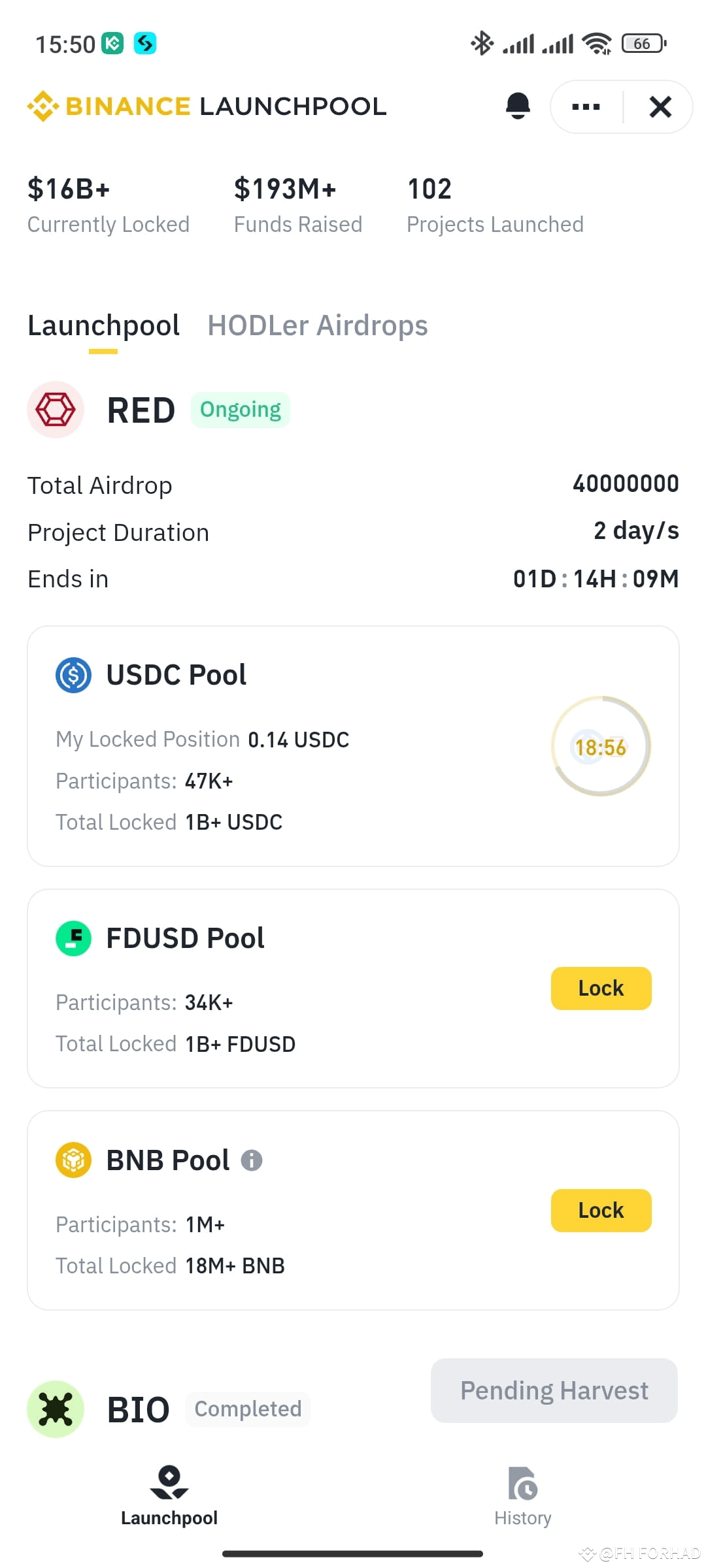Select the USDC Pool coin icon
Screen dimensions: 706x1568
(x=74, y=675)
